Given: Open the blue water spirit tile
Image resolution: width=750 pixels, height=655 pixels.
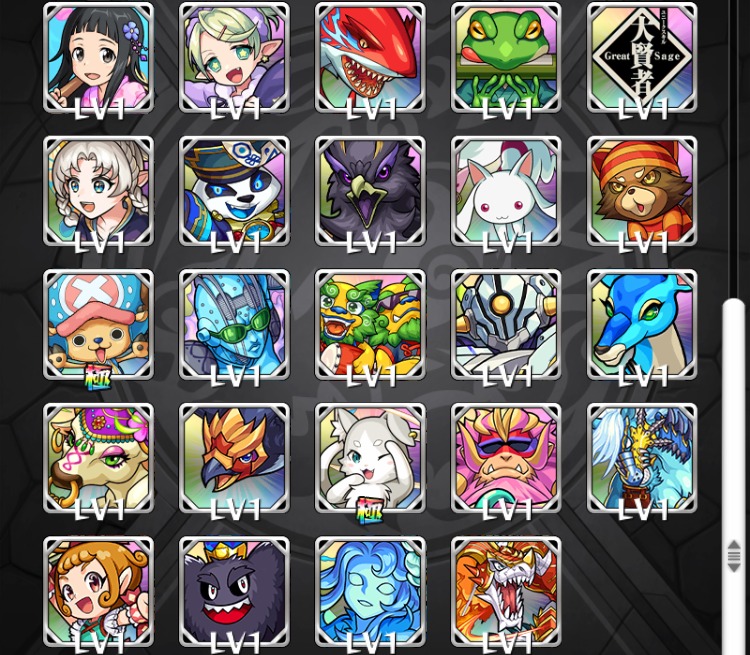Looking at the screenshot, I should tap(370, 591).
